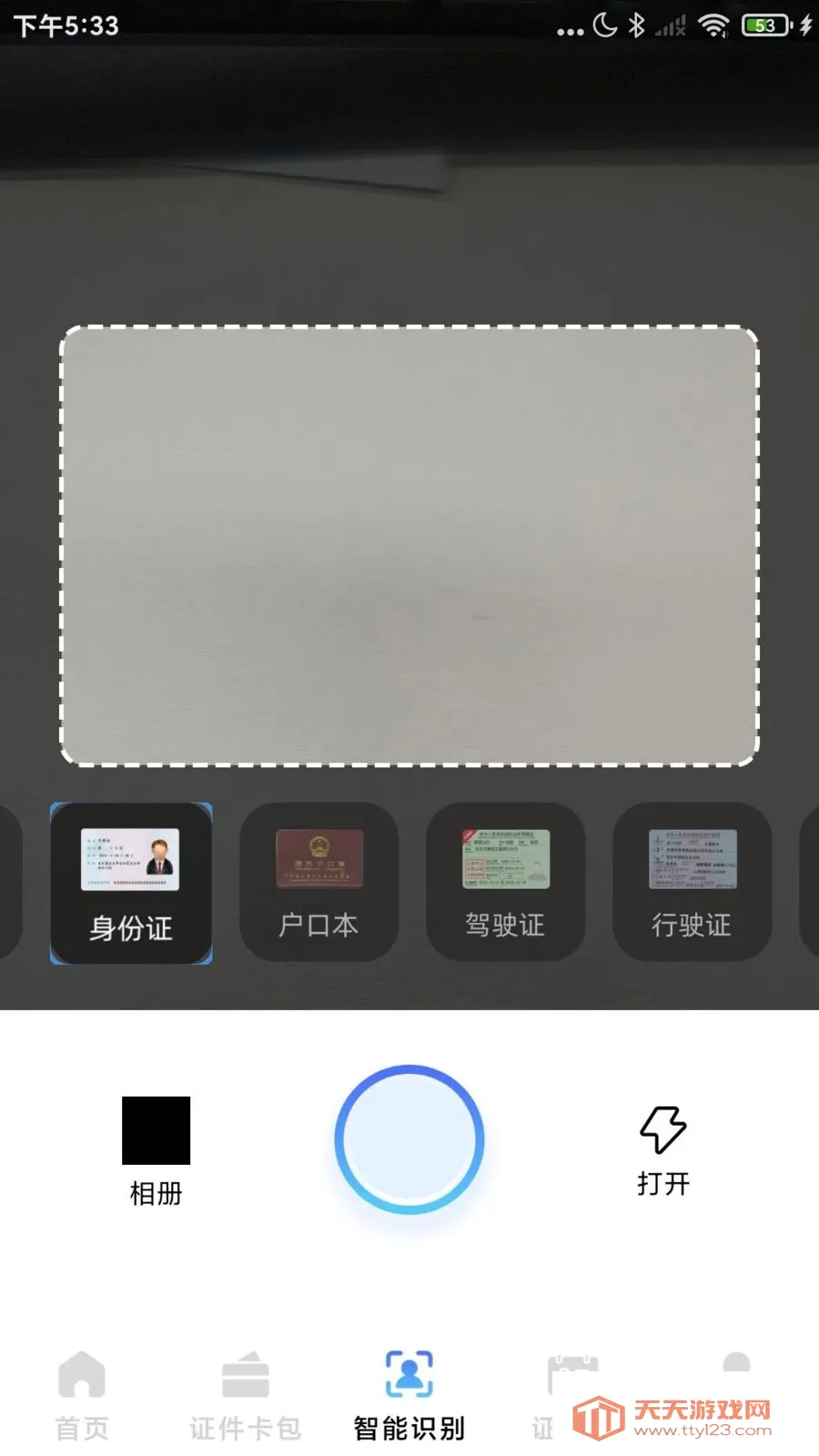
Task: Open the 首页 home tab
Action: click(82, 1401)
